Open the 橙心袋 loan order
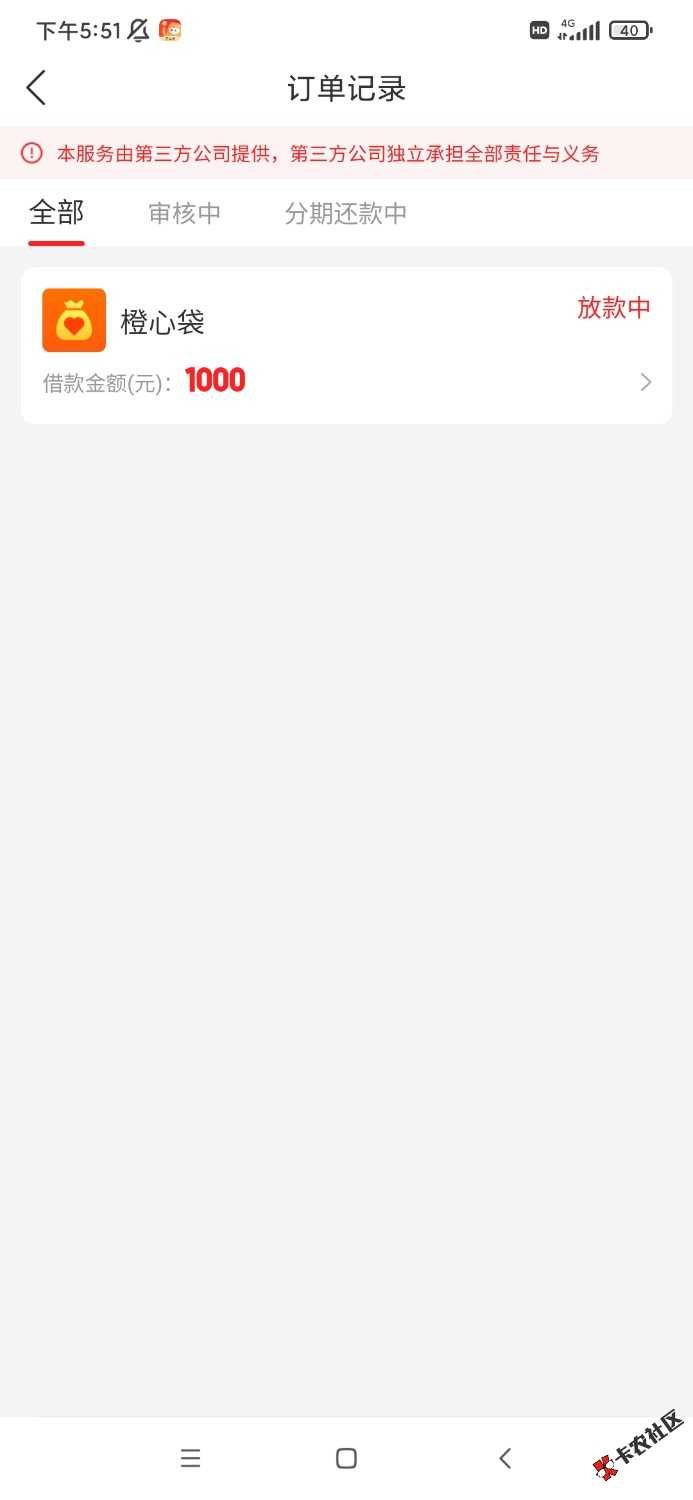Screen dimensions: 693x1500 click(346, 345)
